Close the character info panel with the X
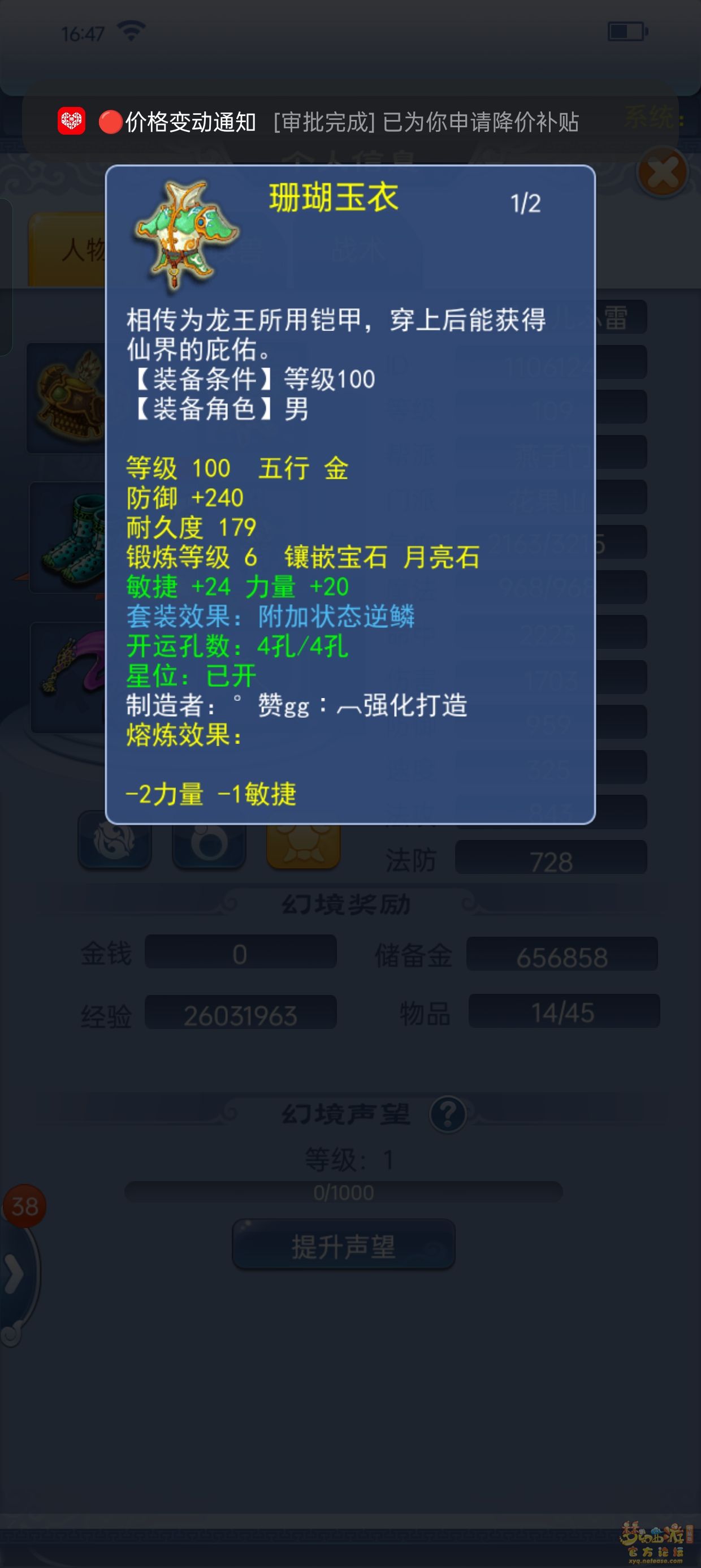This screenshot has width=701, height=1568. 662,174
